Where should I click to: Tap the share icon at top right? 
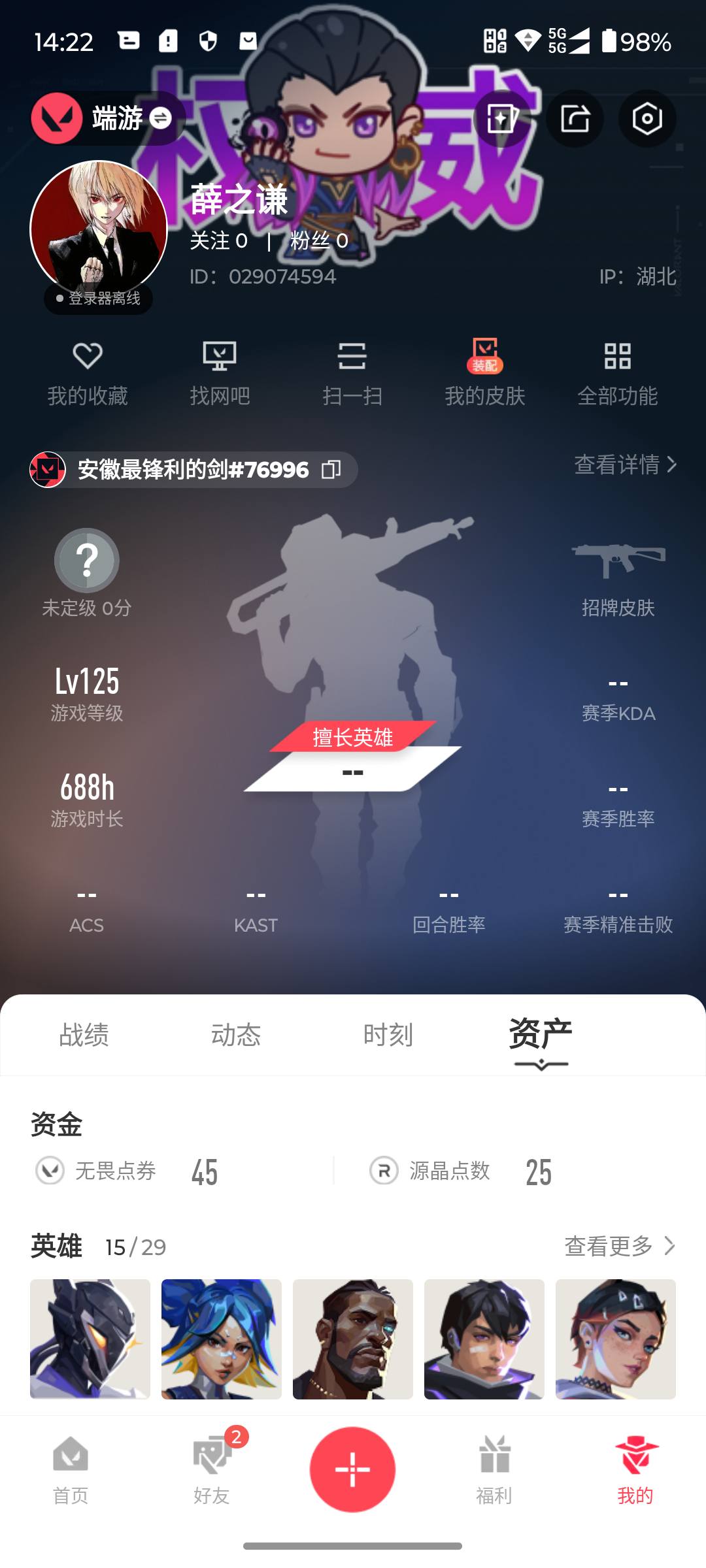coord(576,119)
